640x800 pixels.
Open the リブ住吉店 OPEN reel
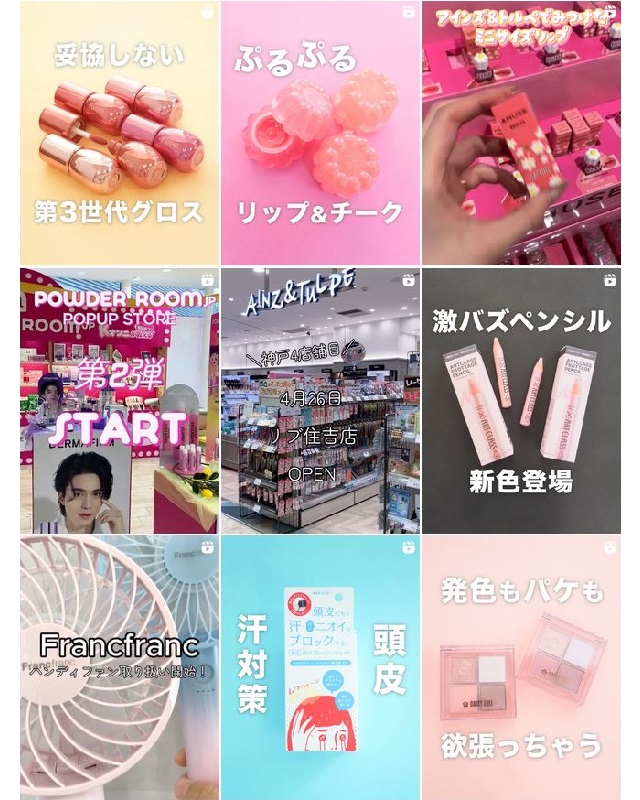320,400
